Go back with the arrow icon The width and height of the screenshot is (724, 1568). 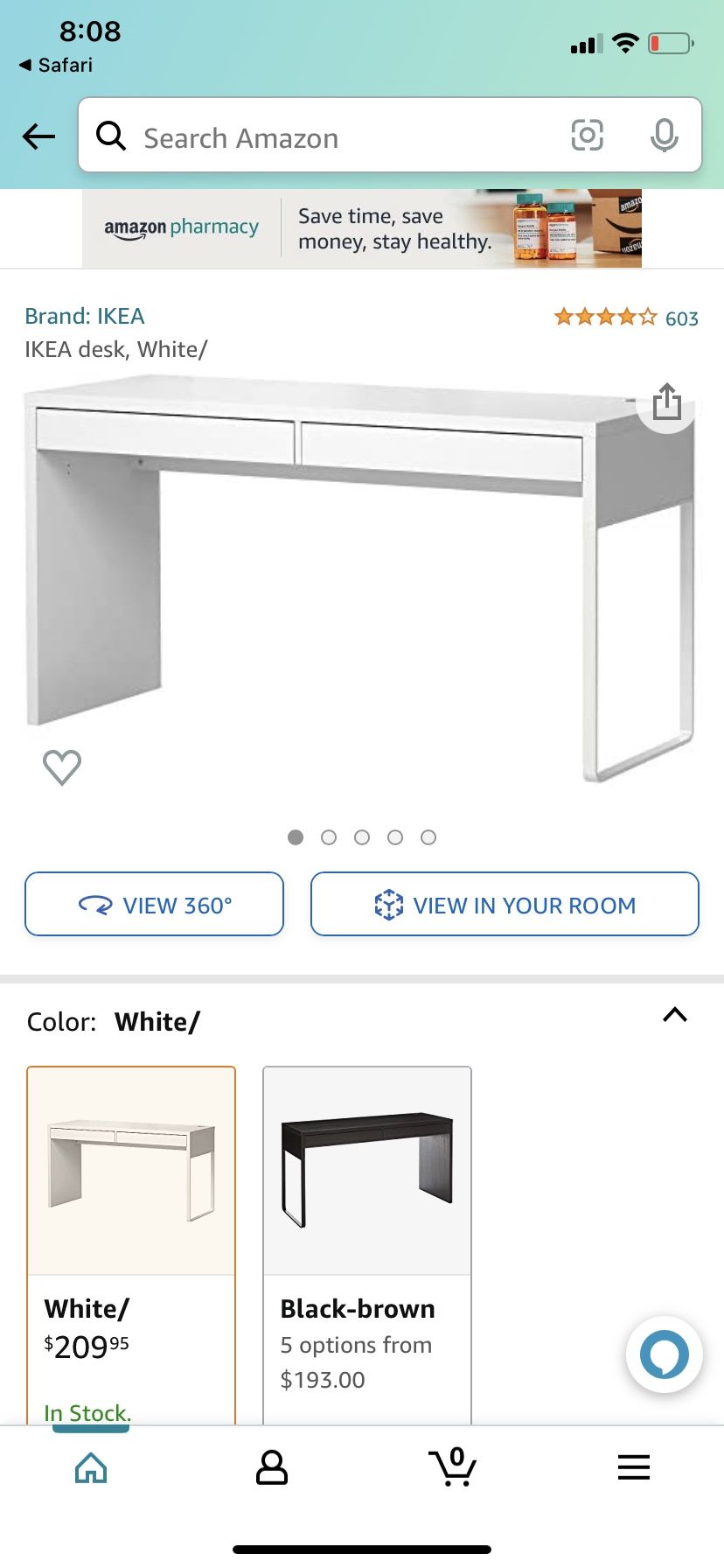(x=38, y=136)
